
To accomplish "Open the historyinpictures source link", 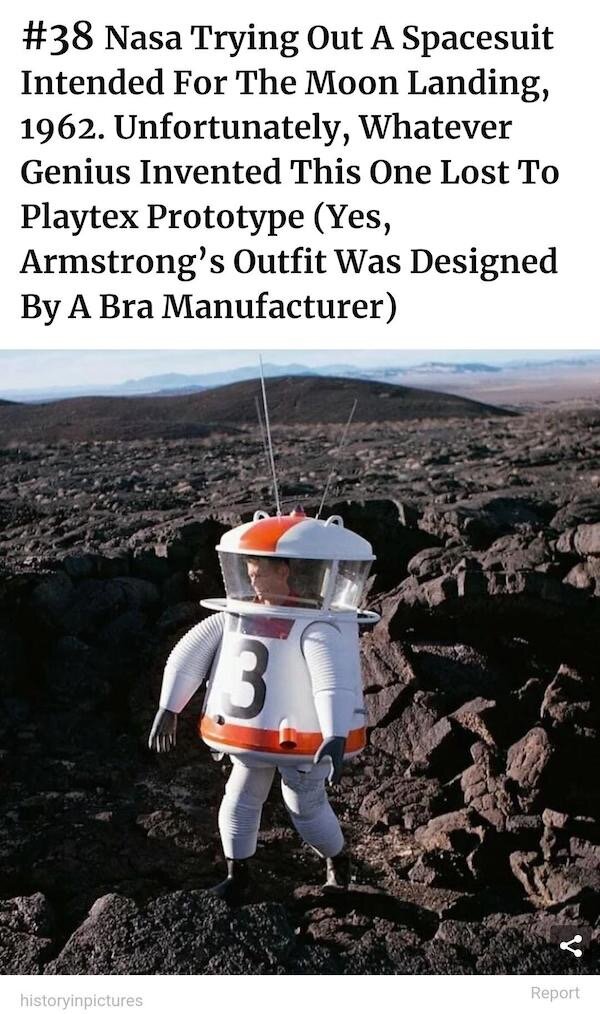I will pyautogui.click(x=81, y=999).
